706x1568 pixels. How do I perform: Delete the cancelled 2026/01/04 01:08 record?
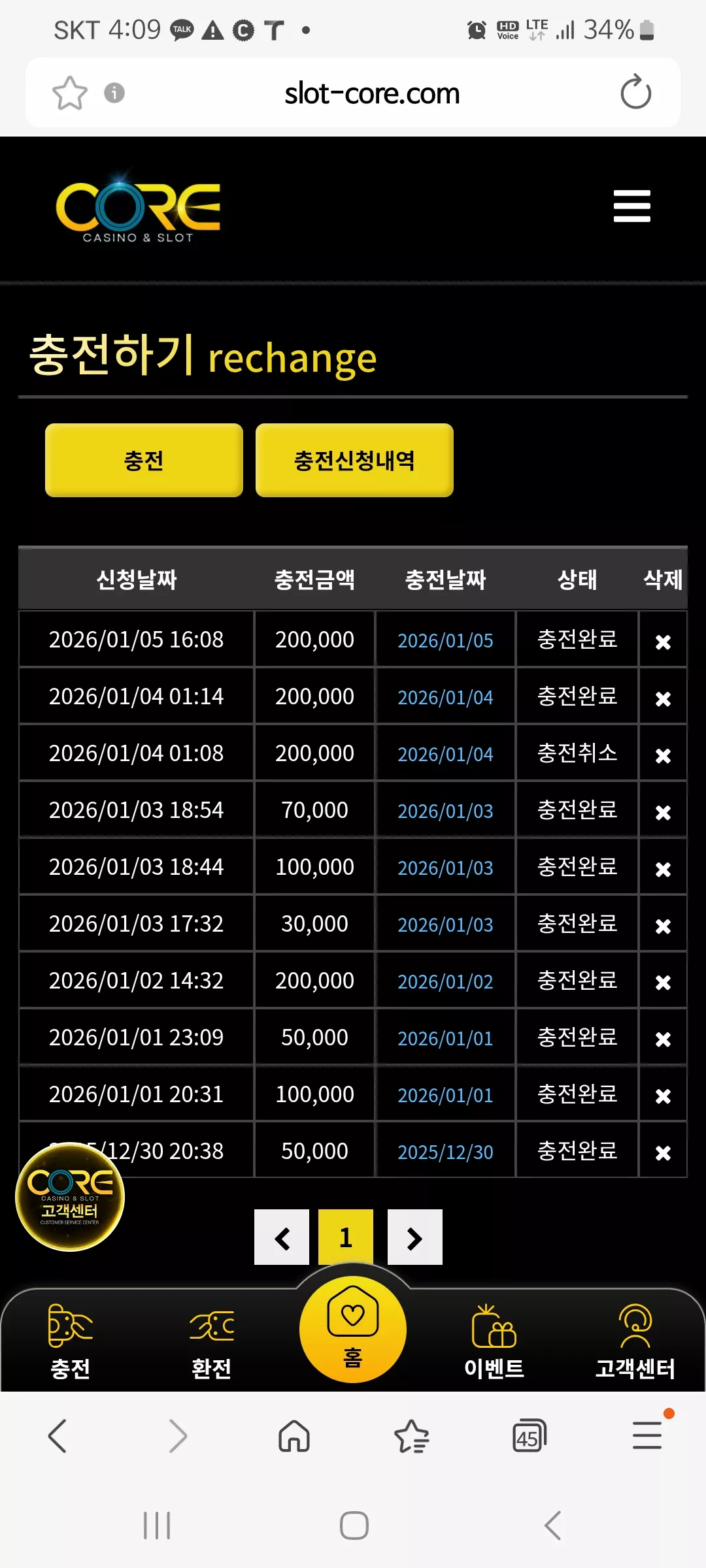pos(663,755)
